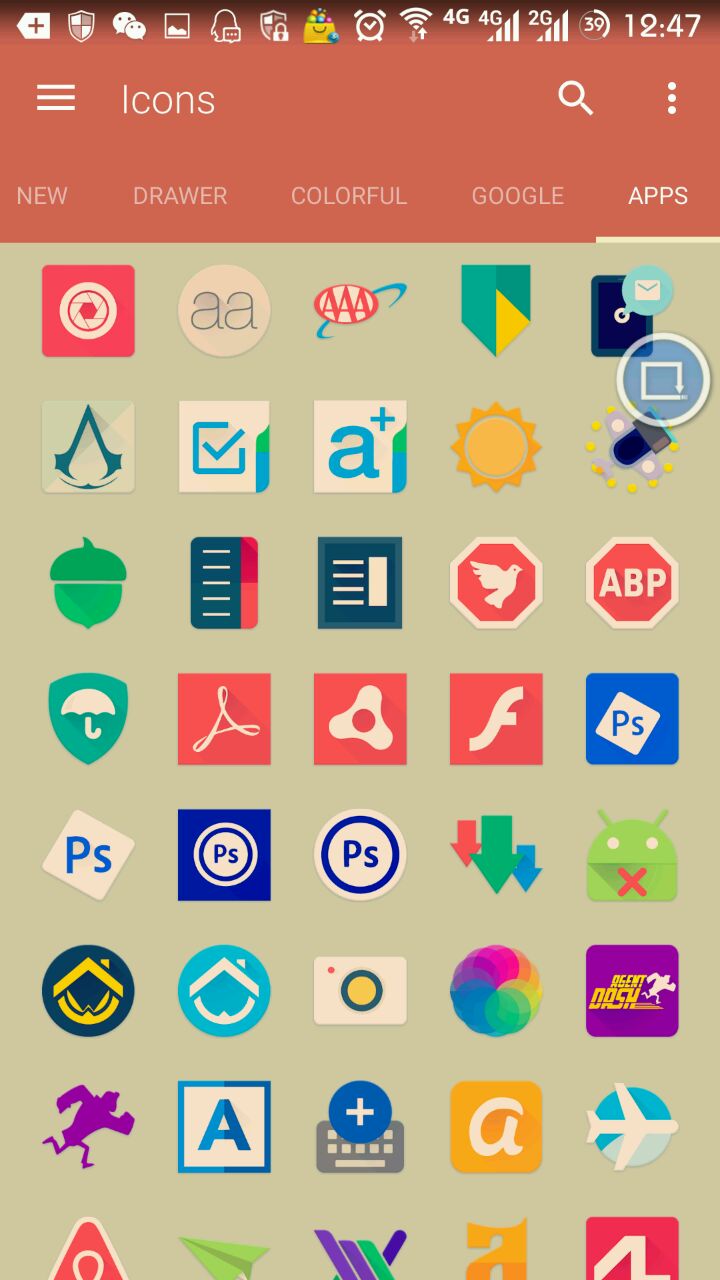Switch to the COLORFUL tab

click(x=349, y=196)
